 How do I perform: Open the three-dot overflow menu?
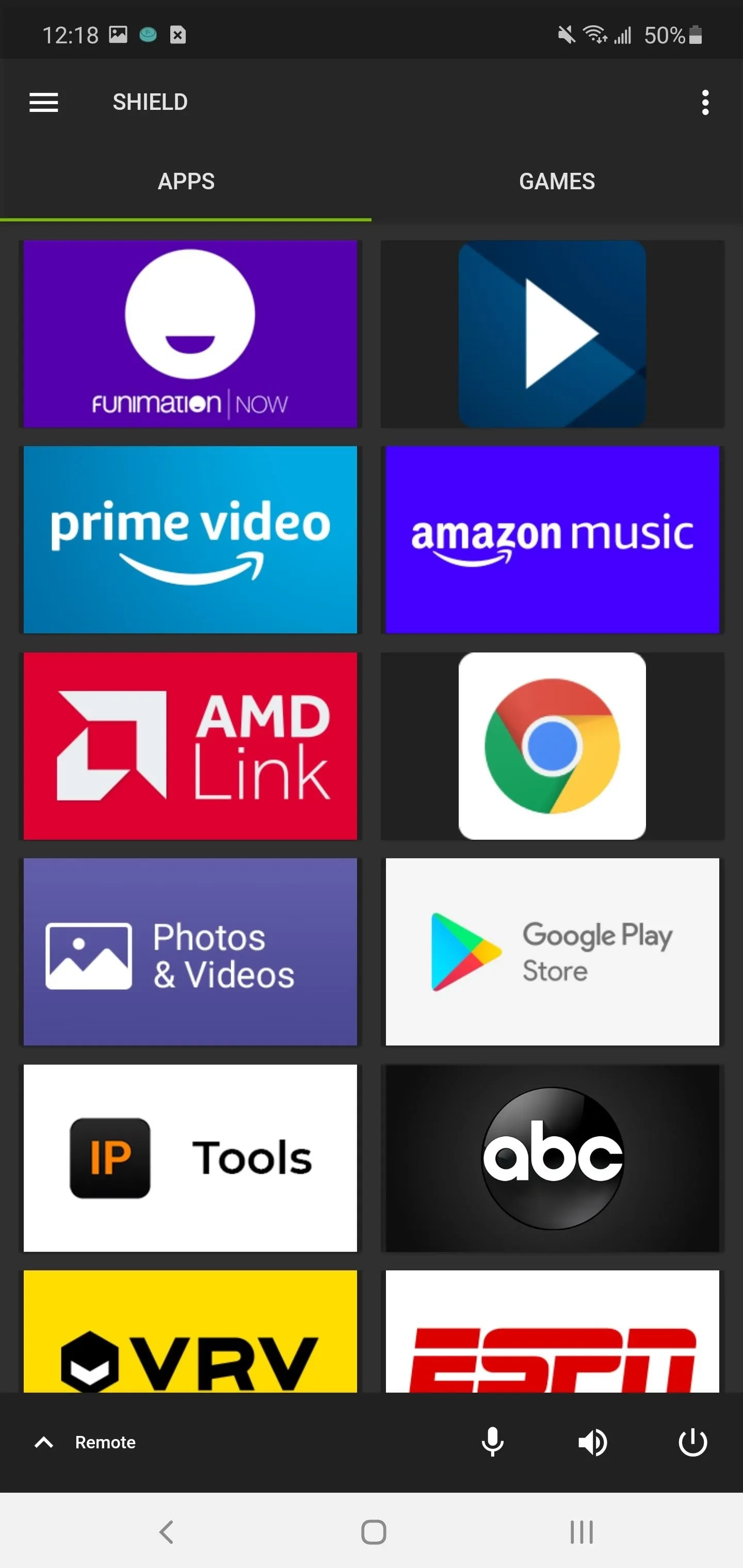[x=705, y=102]
